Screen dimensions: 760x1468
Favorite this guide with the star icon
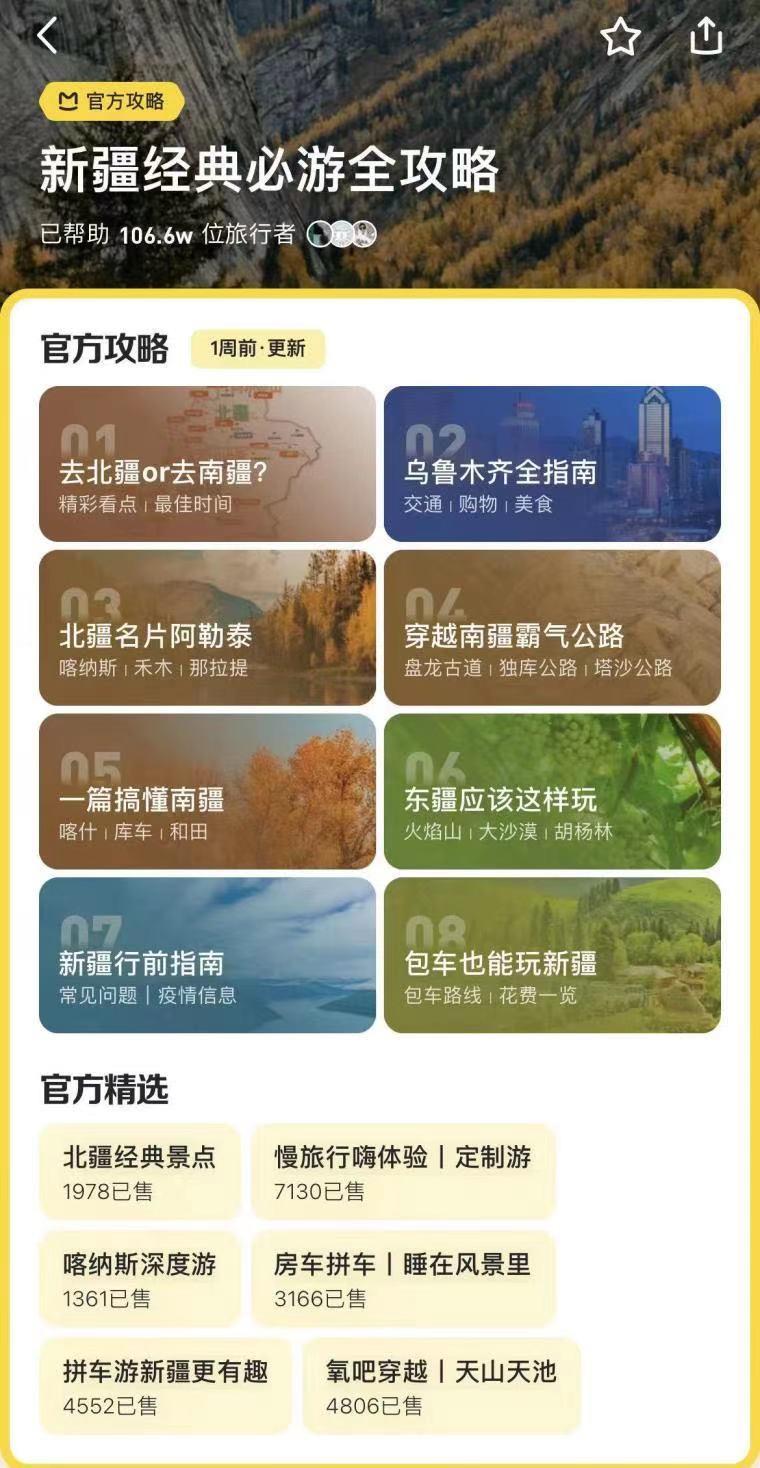[x=620, y=37]
